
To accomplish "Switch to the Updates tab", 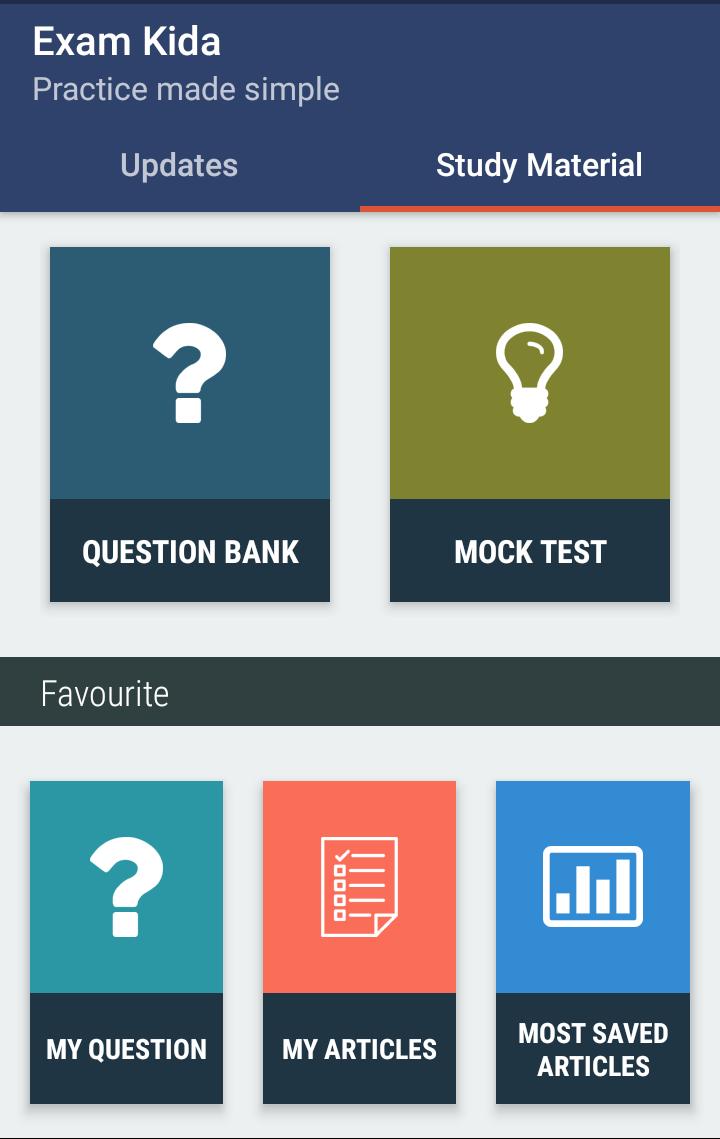I will click(179, 165).
